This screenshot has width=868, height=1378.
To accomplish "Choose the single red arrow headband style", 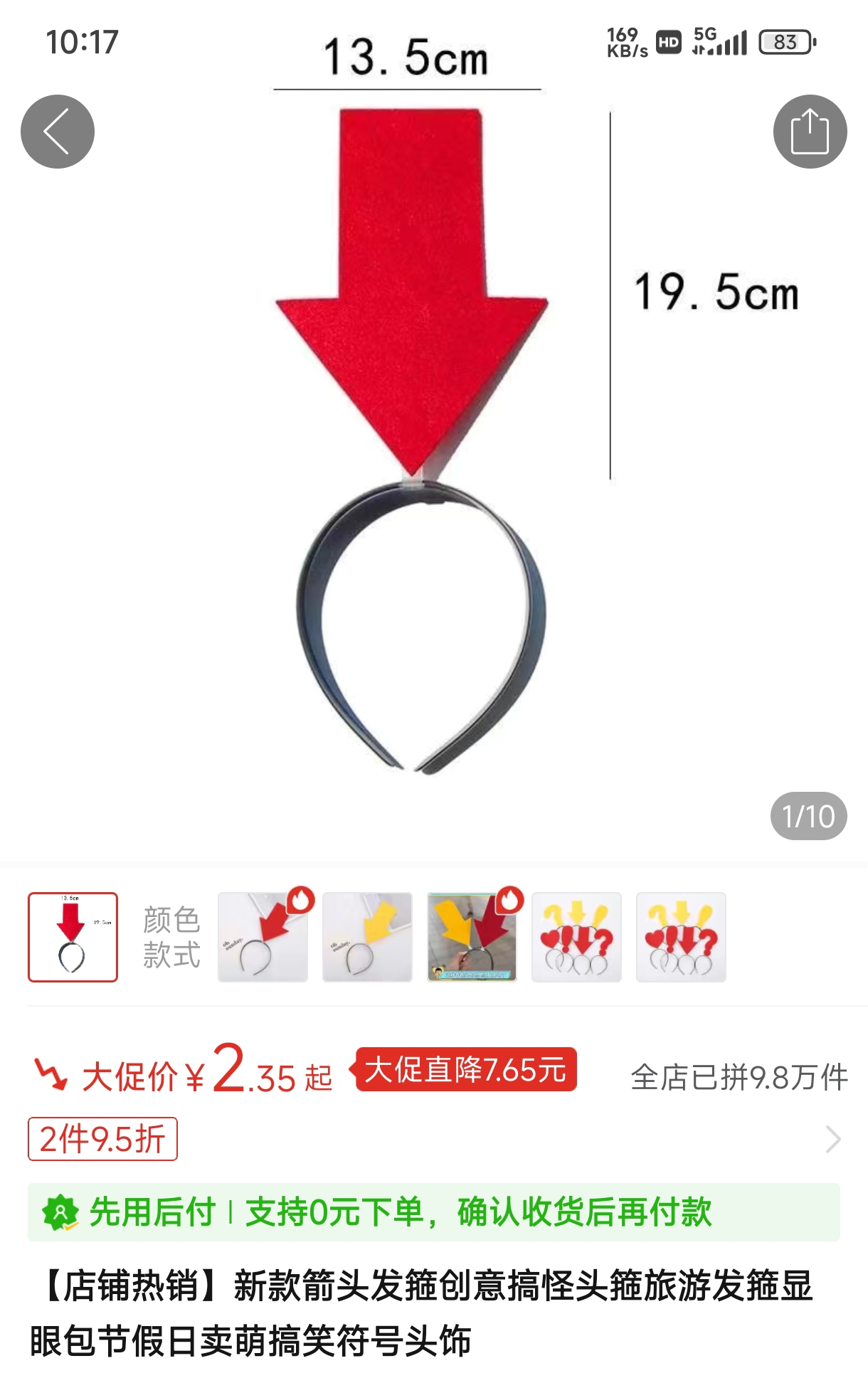I will point(263,937).
